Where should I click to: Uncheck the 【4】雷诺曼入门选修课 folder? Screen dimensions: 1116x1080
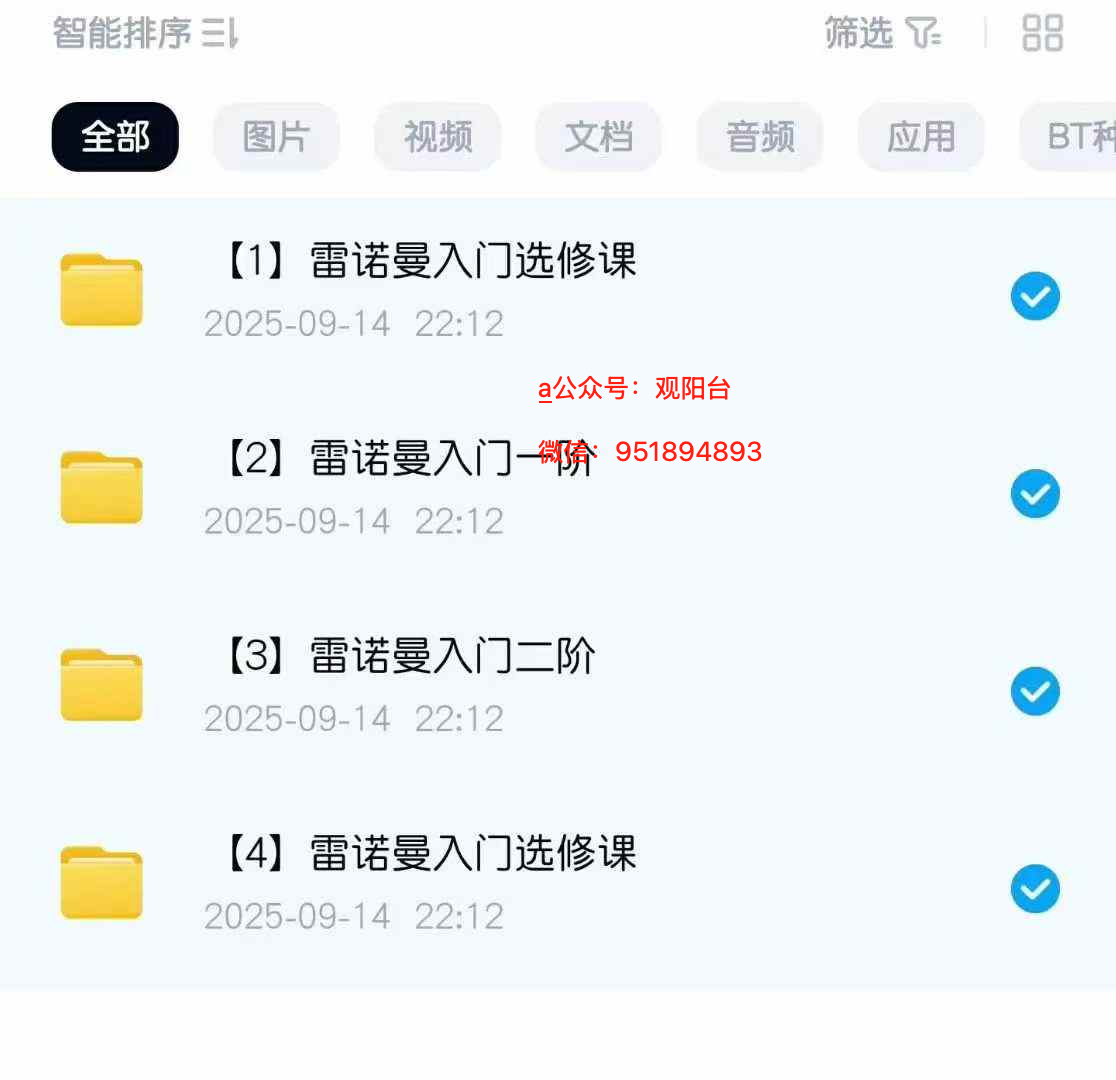point(1035,889)
